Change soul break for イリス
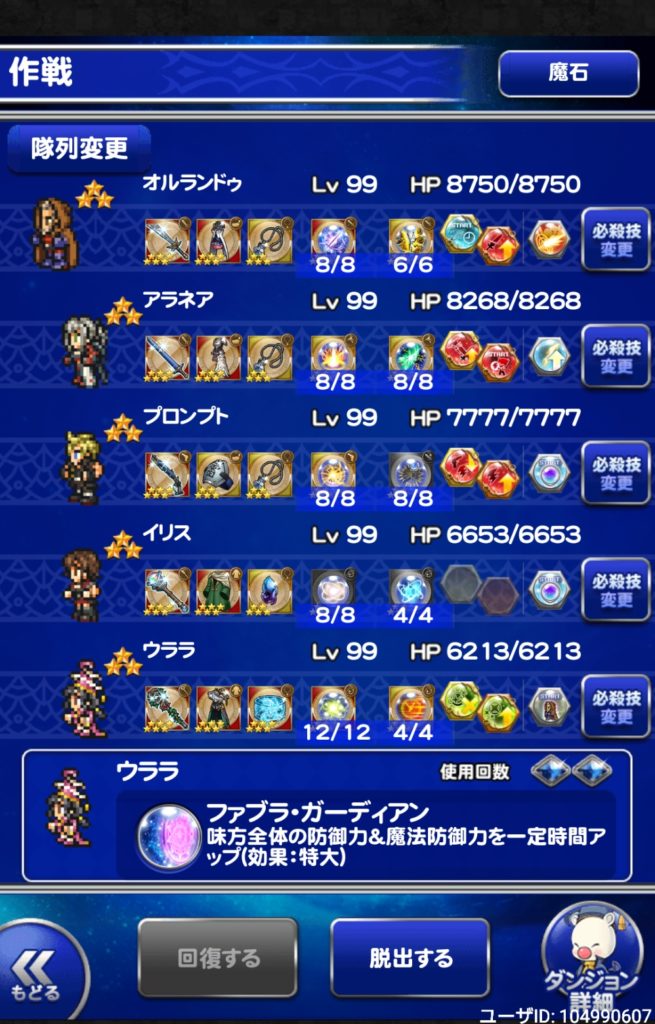 (x=616, y=589)
